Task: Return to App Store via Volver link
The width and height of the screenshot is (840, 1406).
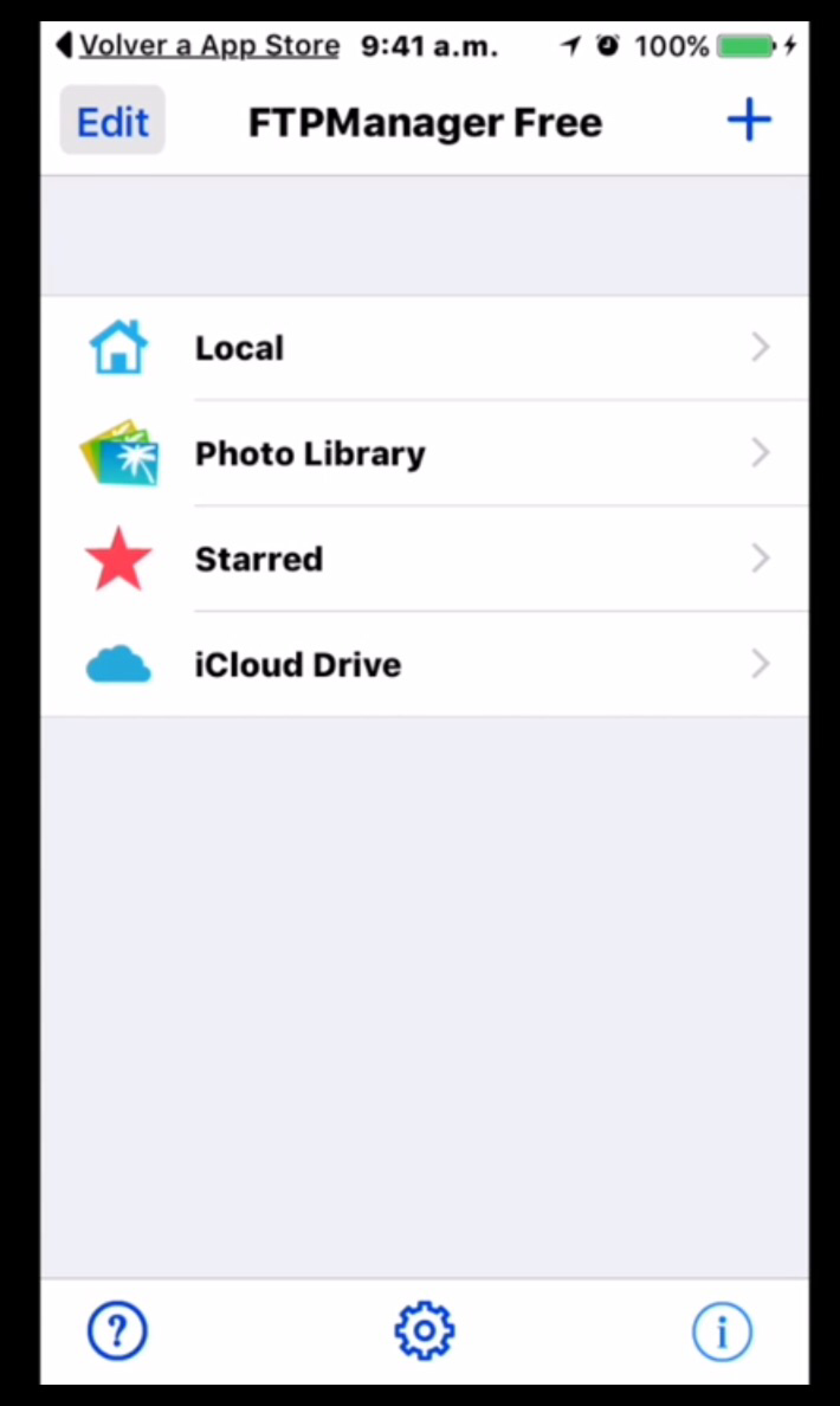Action: (199, 46)
